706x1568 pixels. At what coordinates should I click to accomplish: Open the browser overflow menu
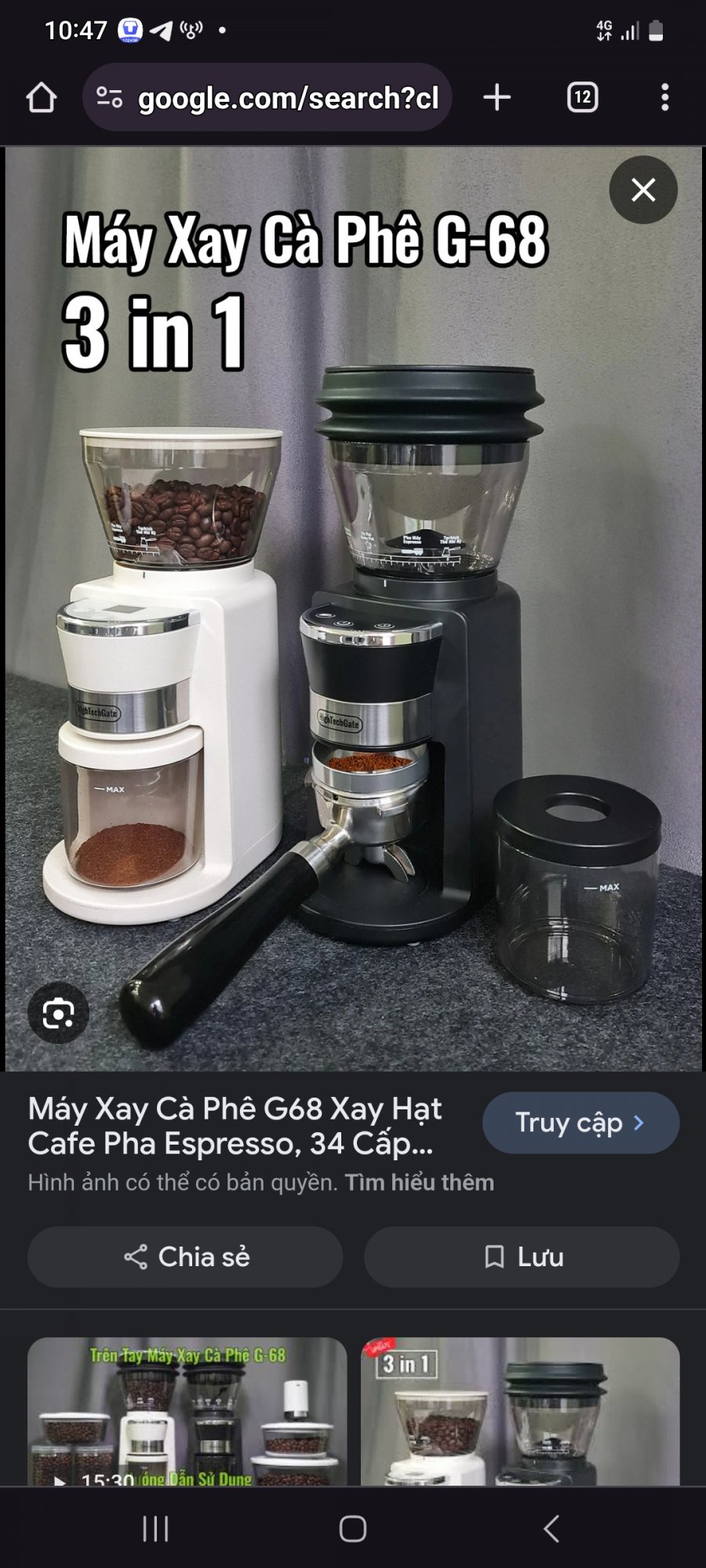(x=664, y=98)
